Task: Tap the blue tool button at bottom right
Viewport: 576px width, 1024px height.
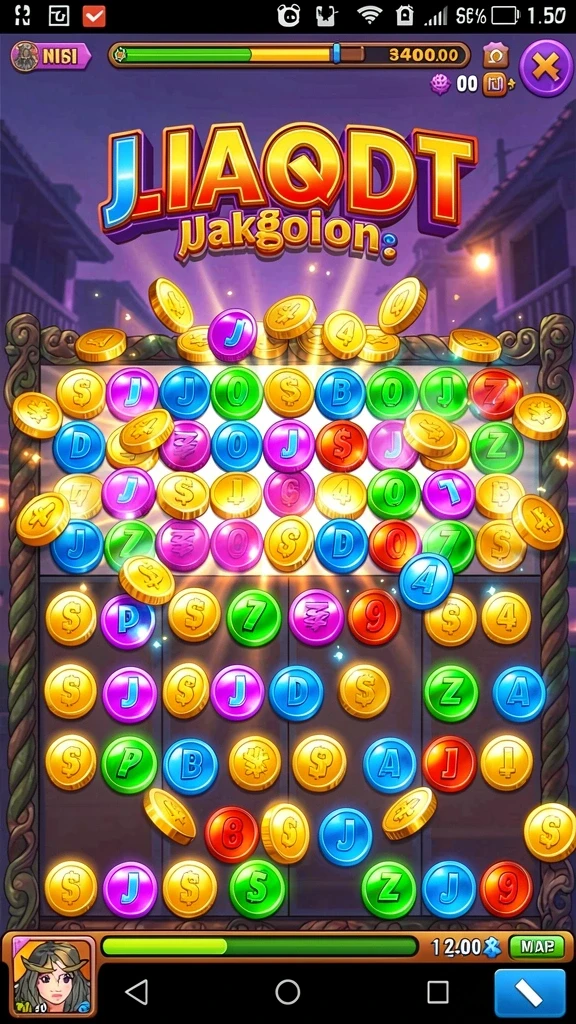Action: coord(530,993)
